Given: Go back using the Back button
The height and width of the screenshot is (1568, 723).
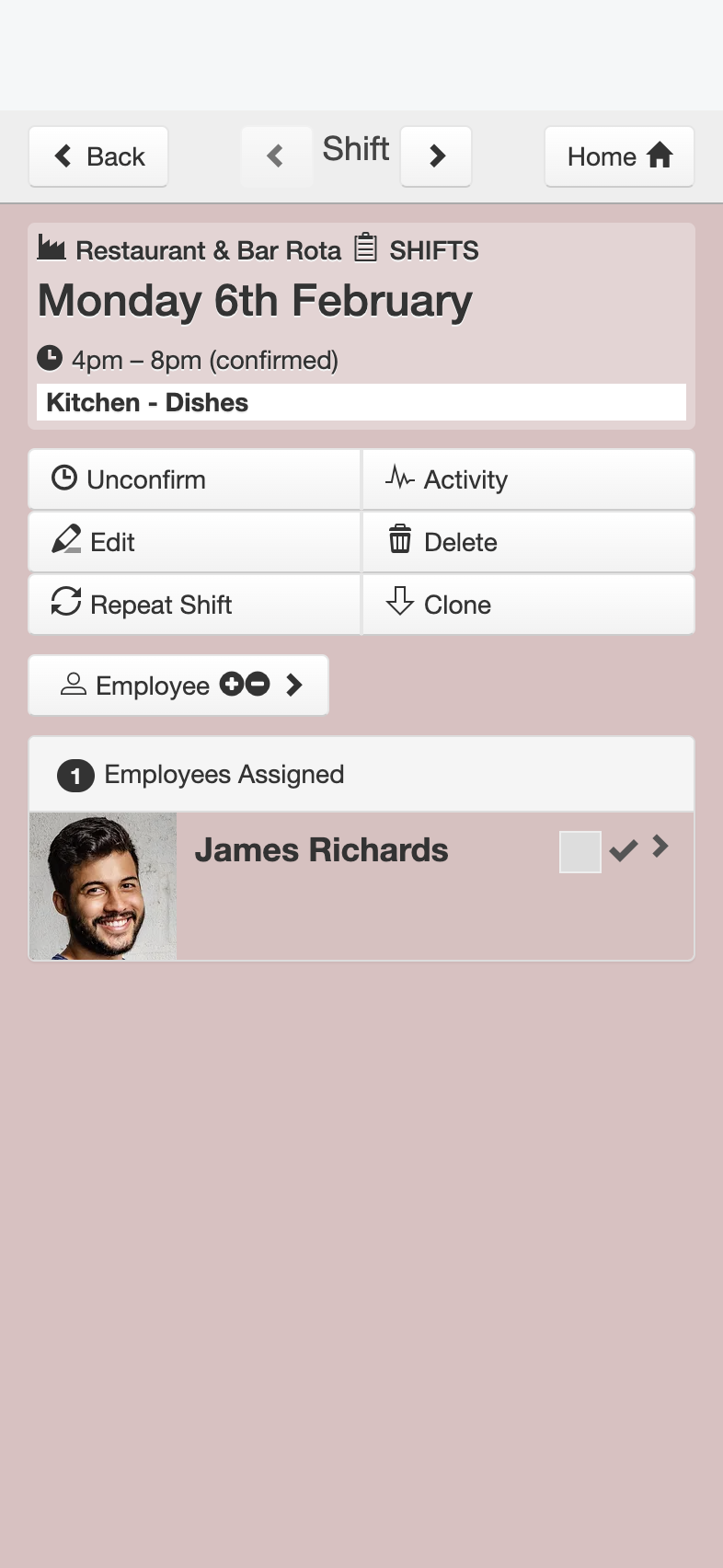Looking at the screenshot, I should point(98,156).
